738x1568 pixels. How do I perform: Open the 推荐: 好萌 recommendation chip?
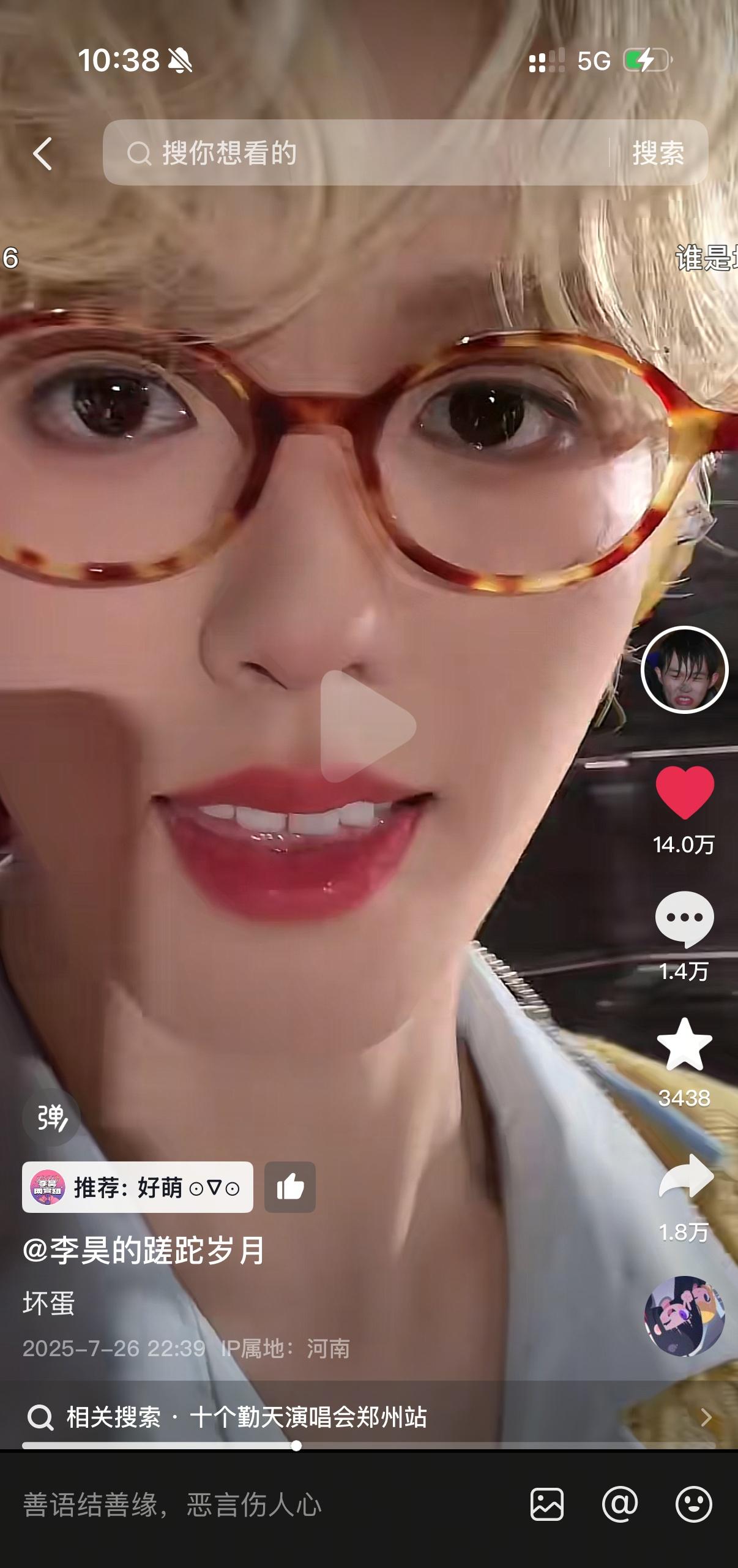(138, 1187)
